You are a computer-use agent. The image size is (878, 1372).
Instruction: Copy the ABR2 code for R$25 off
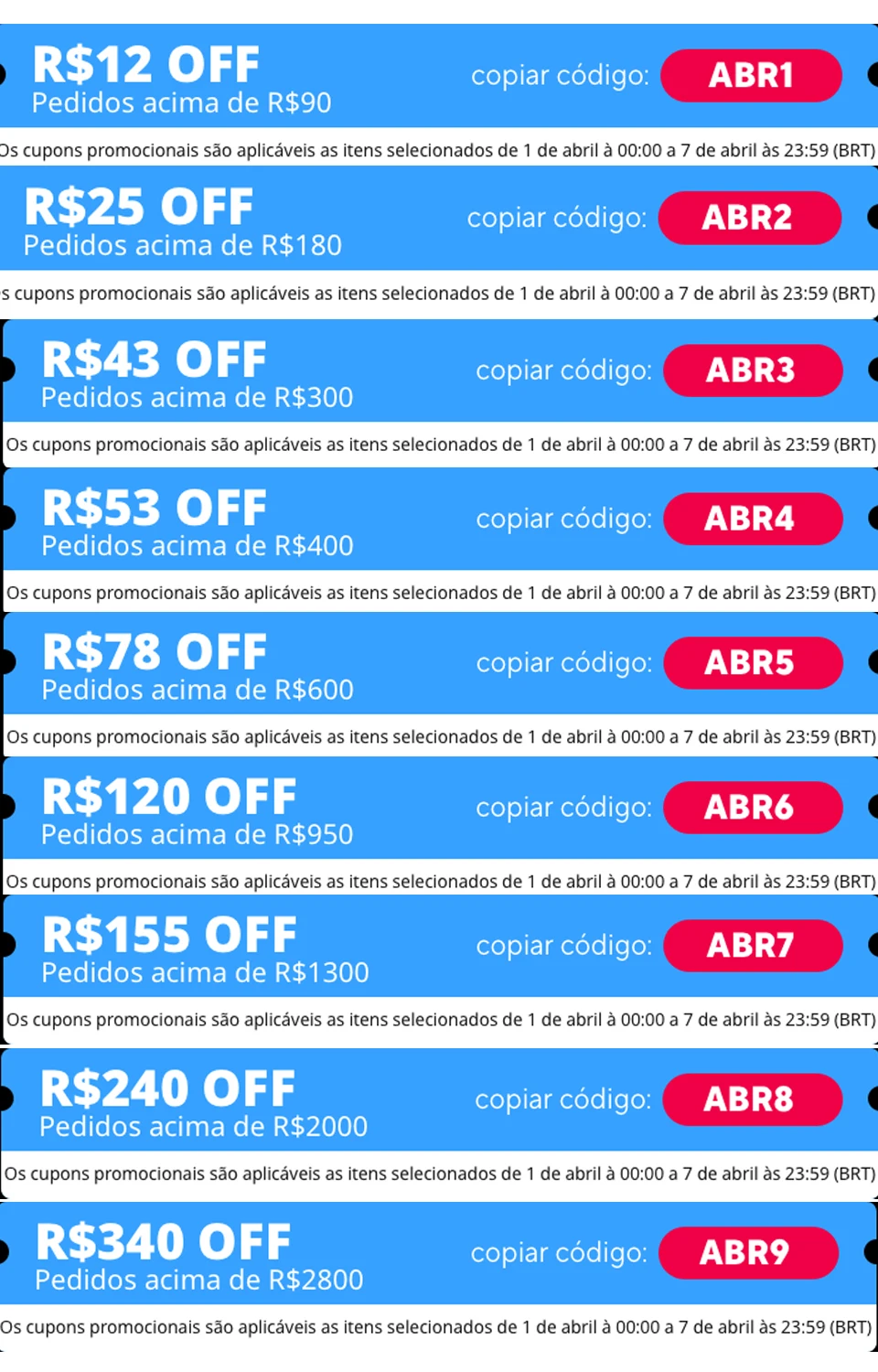(x=749, y=218)
